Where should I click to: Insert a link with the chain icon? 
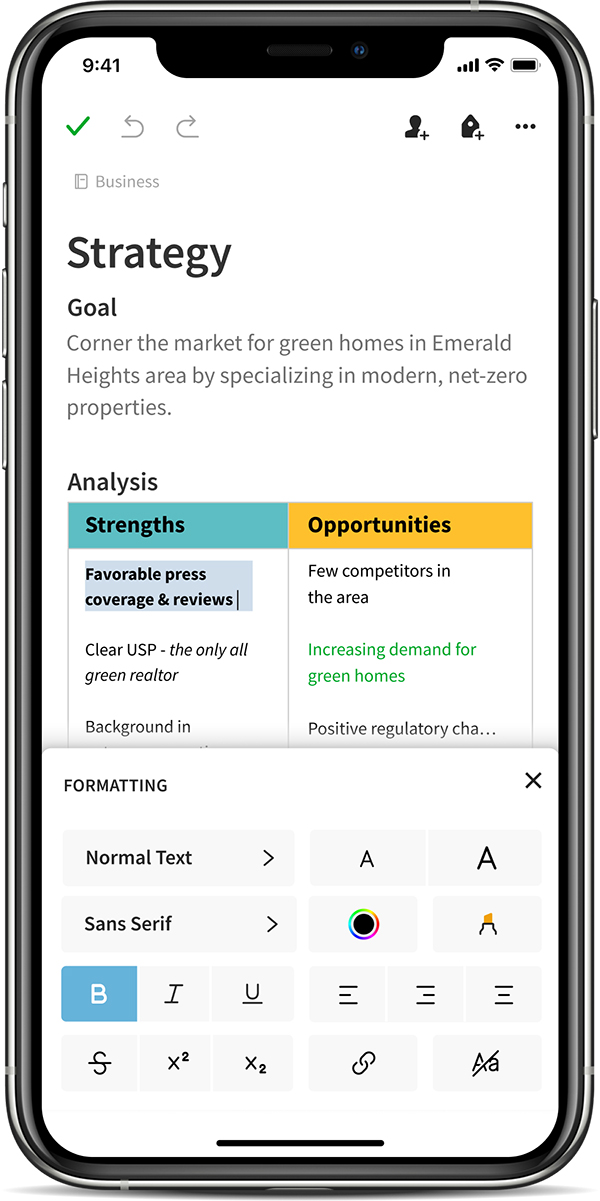(363, 1064)
